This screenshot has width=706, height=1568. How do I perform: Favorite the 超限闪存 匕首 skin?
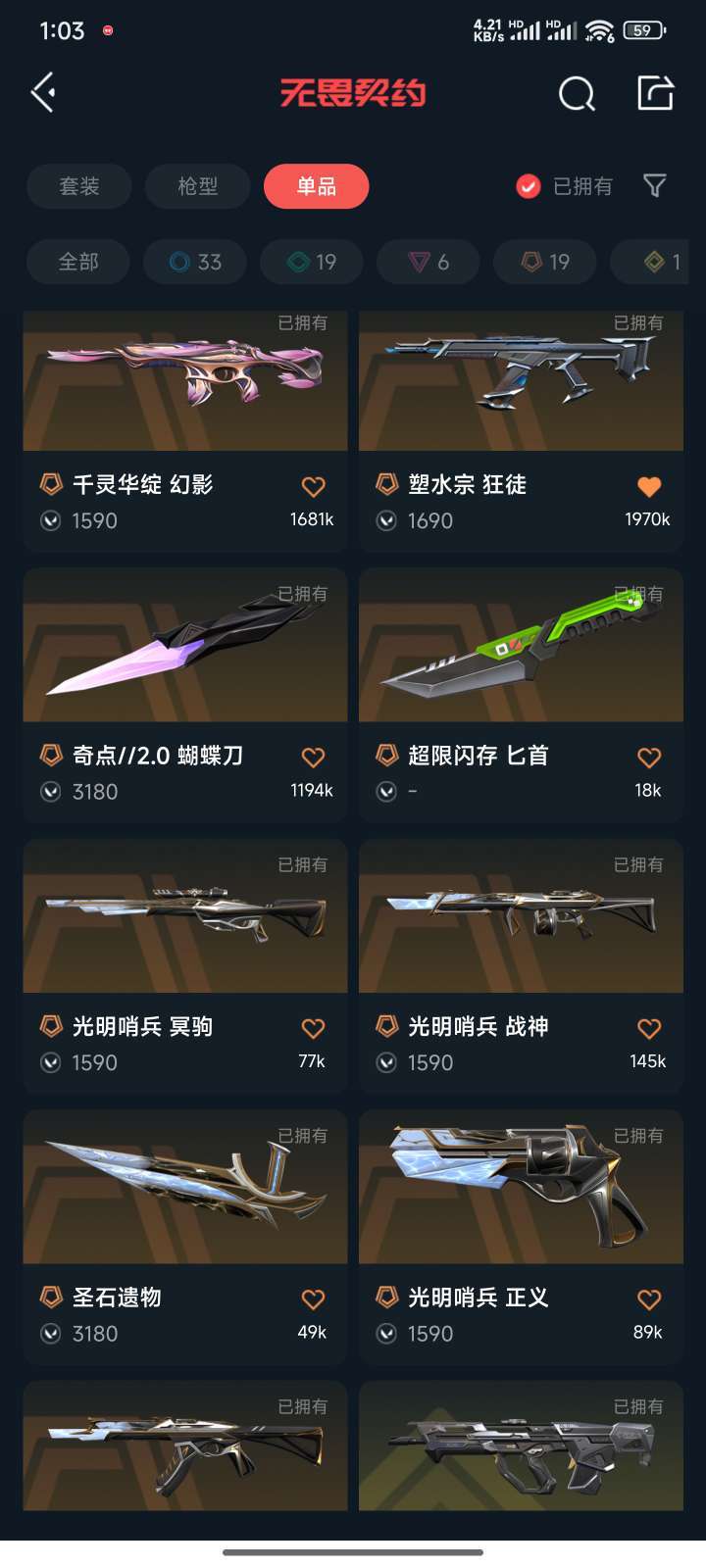pos(649,758)
